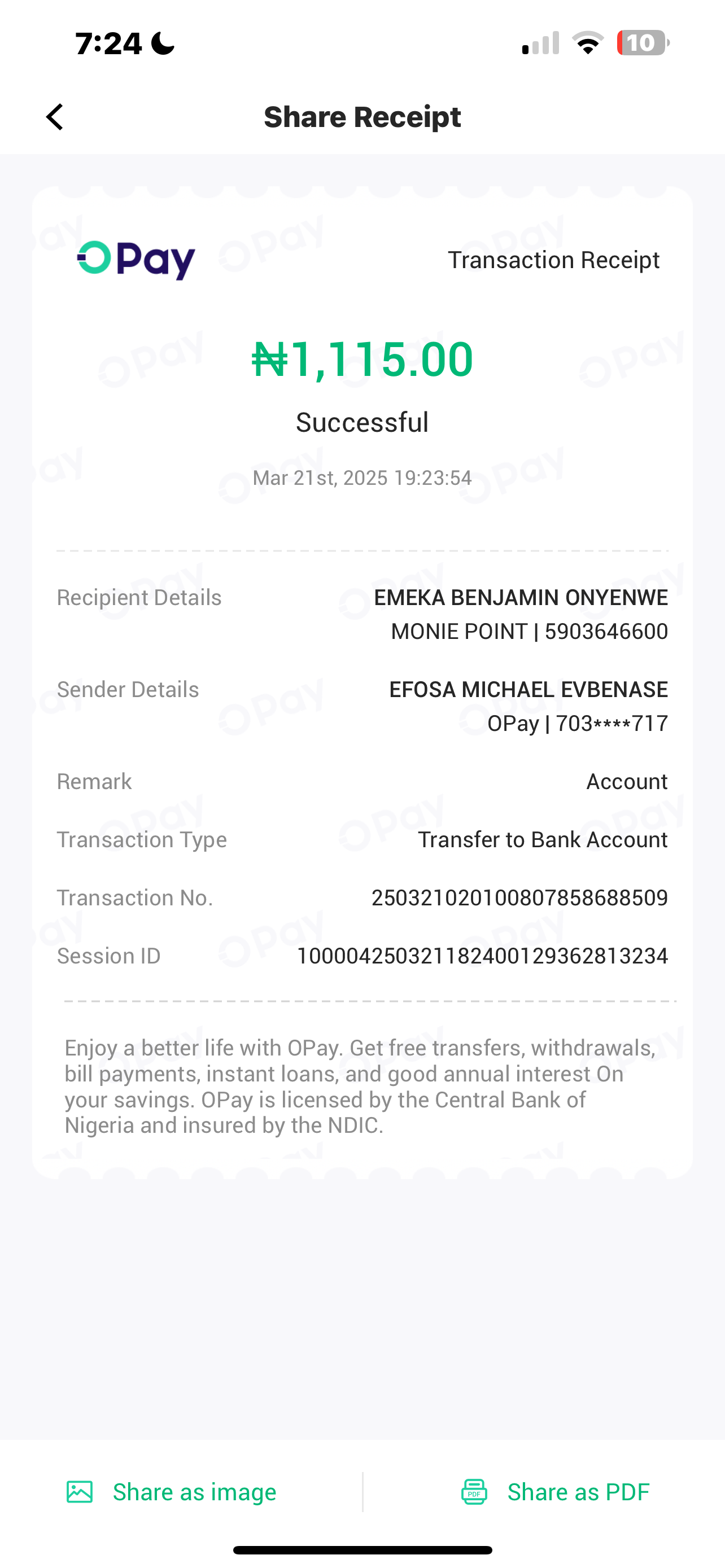Share the receipt as image
The image size is (725, 1568).
click(x=172, y=1492)
